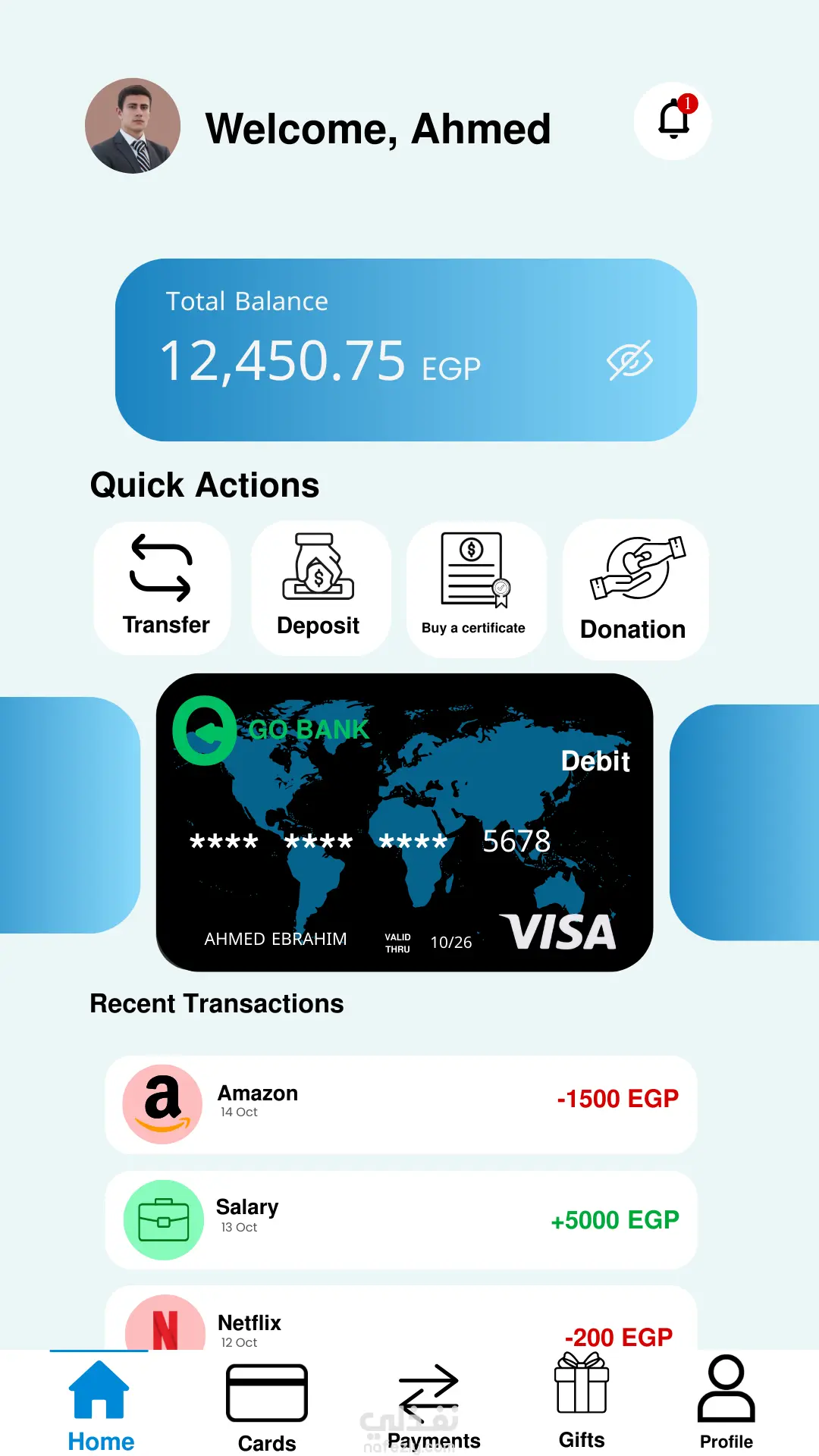Image resolution: width=819 pixels, height=1456 pixels.
Task: Open the Gifts tab
Action: (582, 1403)
